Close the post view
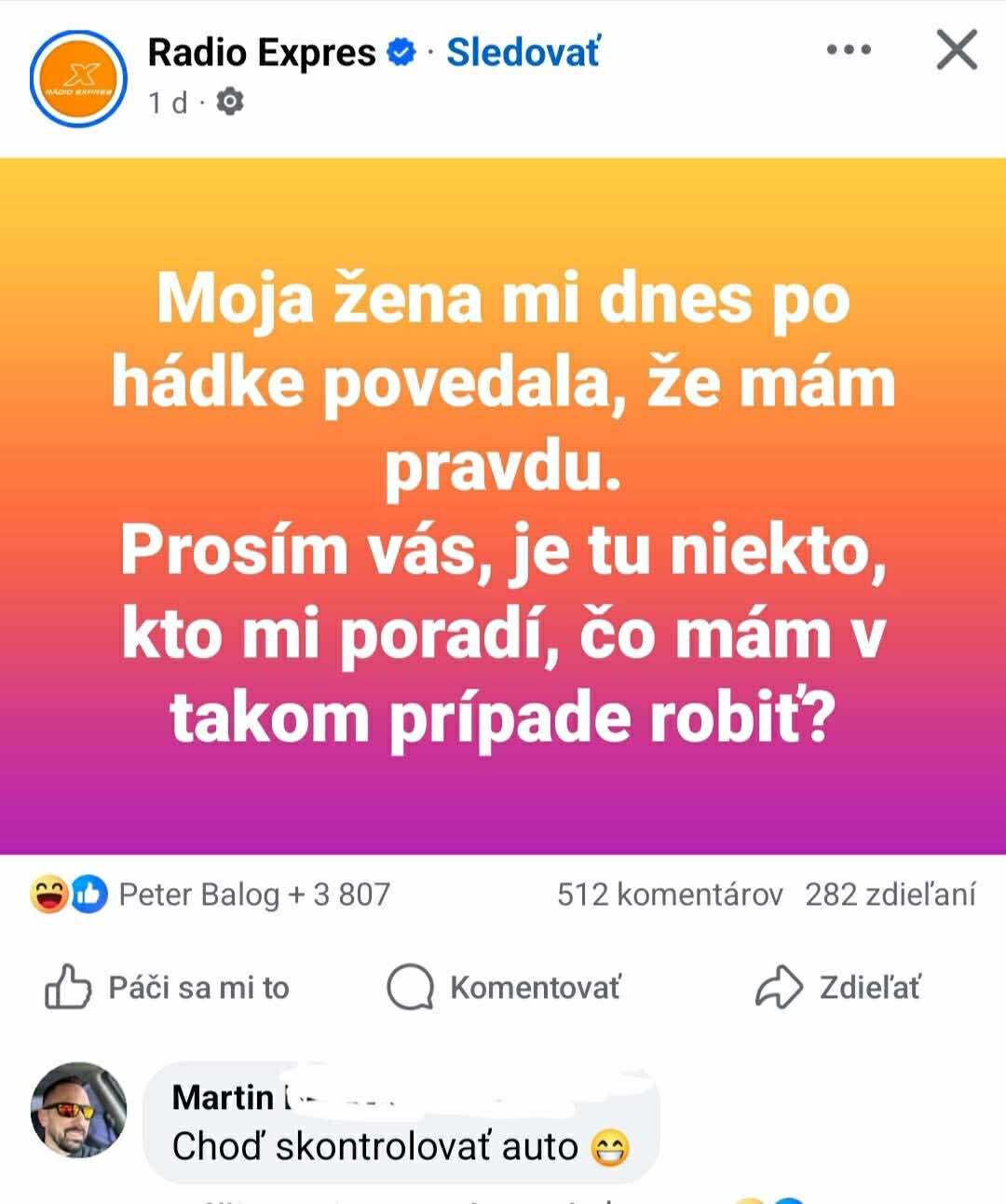 [957, 50]
